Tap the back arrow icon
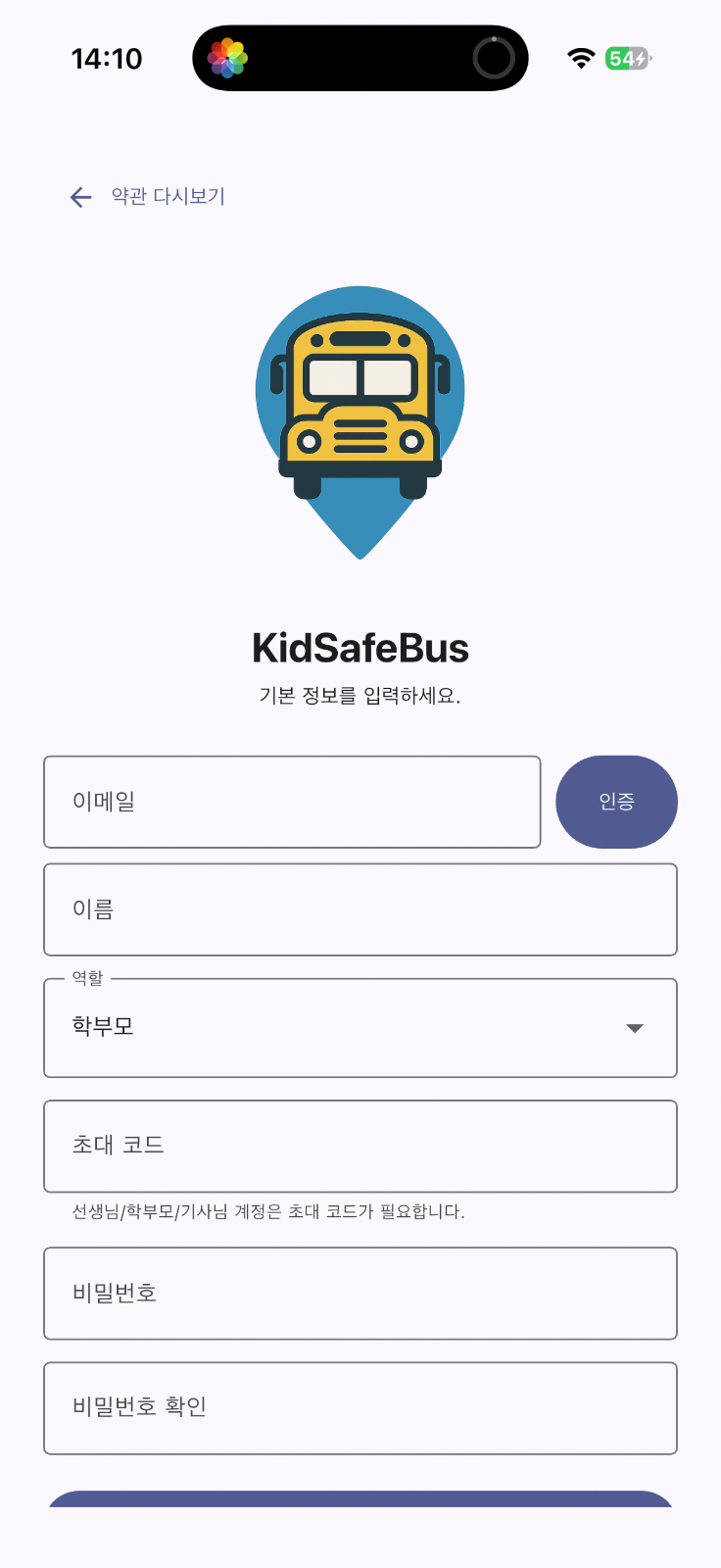The image size is (721, 1568). coord(79,197)
